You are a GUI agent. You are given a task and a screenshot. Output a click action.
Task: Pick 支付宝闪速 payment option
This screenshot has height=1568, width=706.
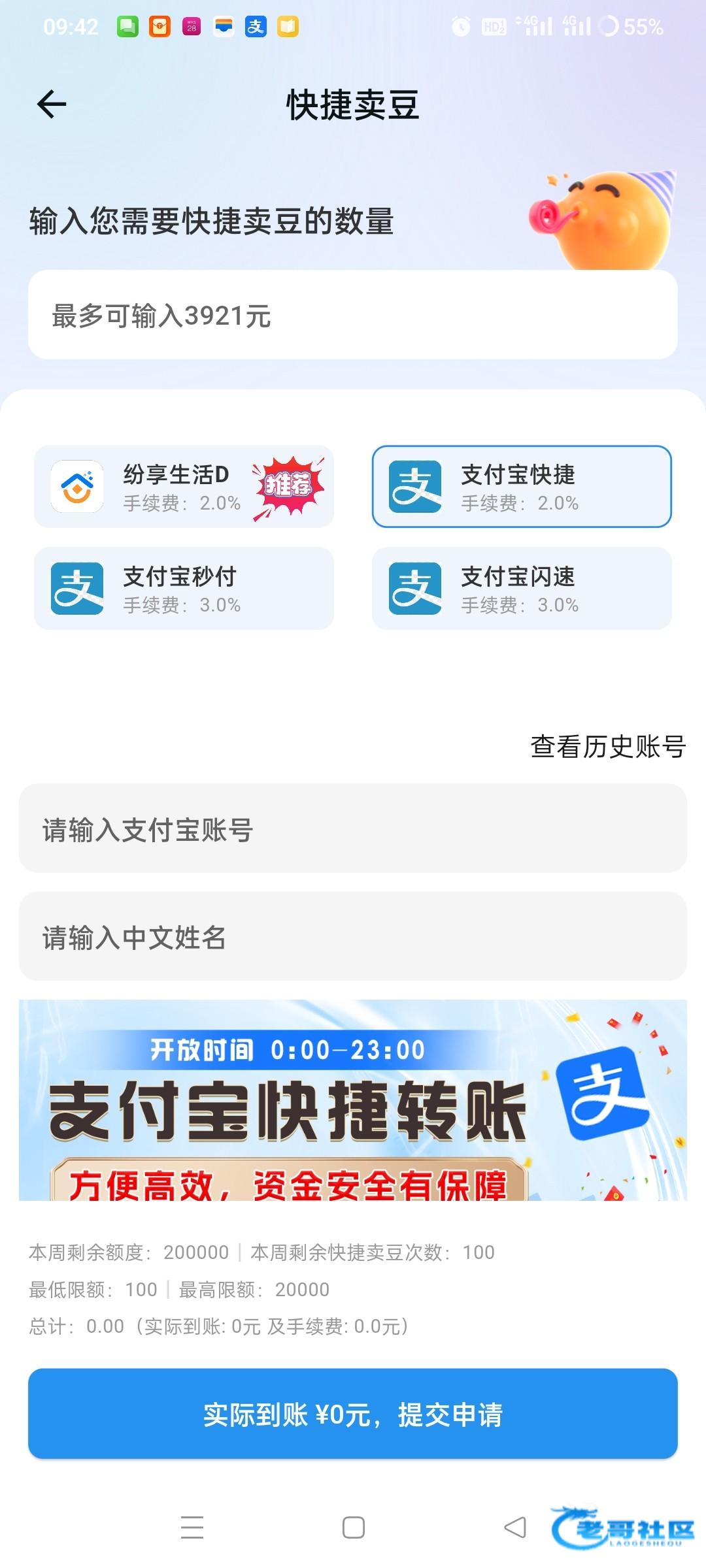521,589
